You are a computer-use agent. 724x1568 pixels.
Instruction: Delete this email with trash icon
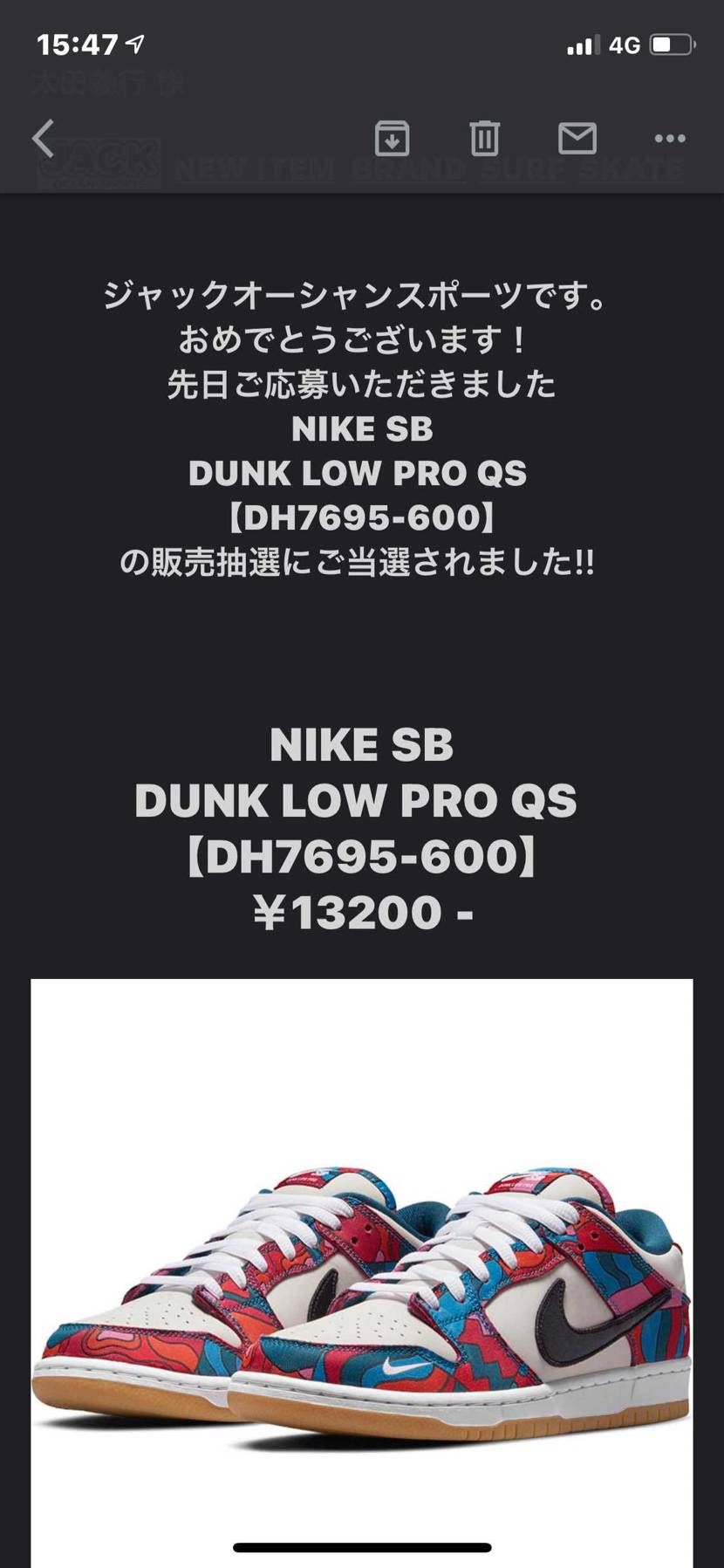484,138
